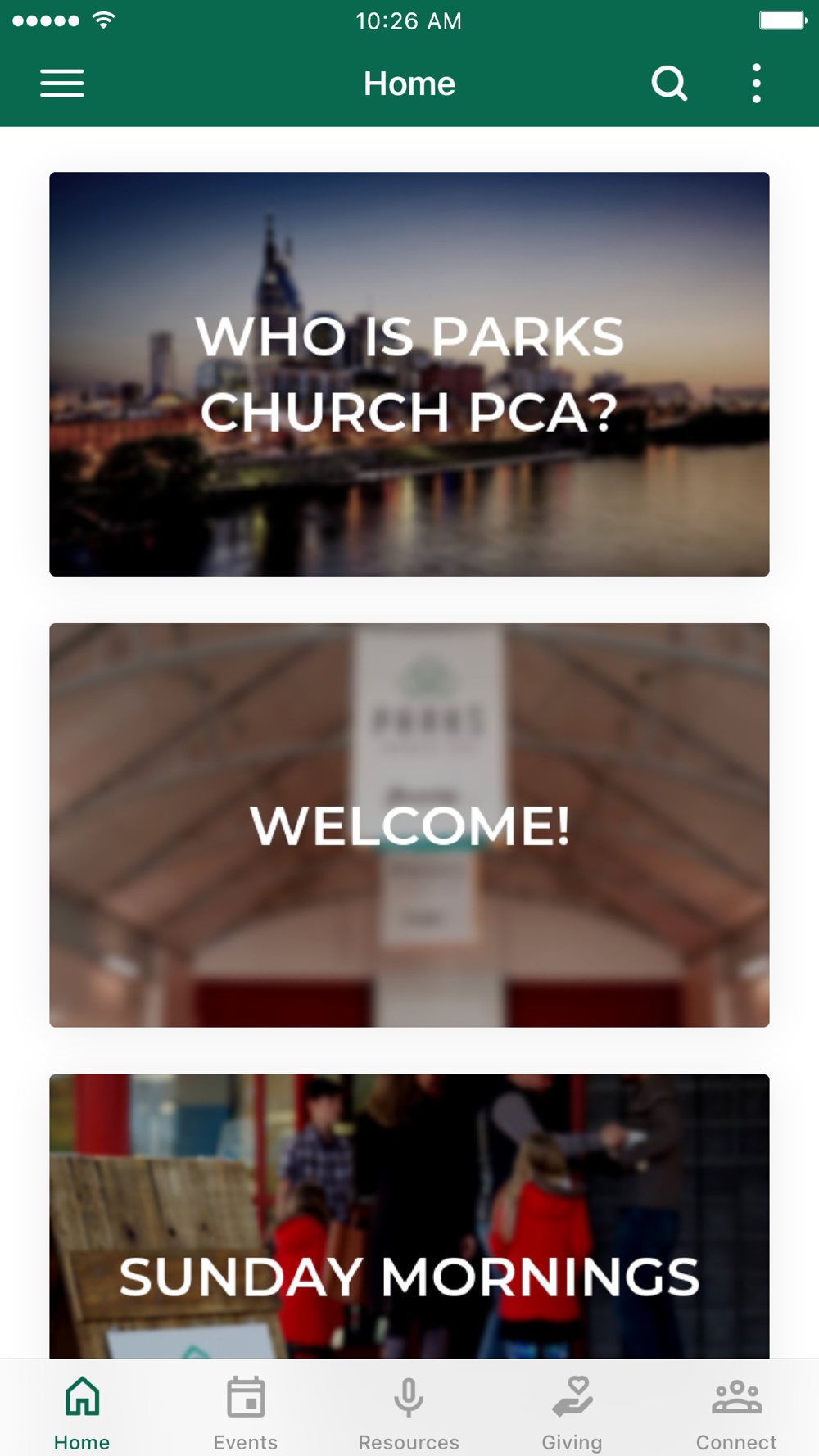Switch to the Resources tab
The width and height of the screenshot is (819, 1456).
pos(409,1410)
